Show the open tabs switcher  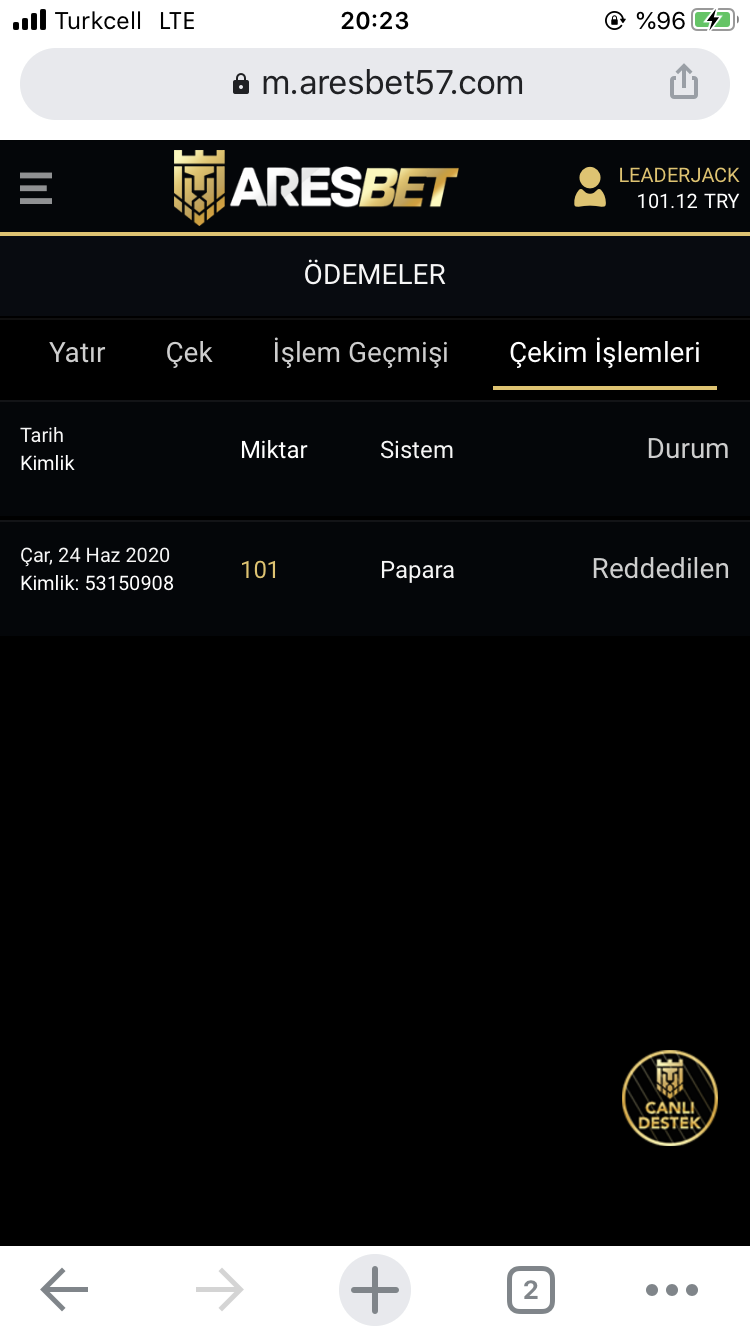click(x=530, y=1290)
